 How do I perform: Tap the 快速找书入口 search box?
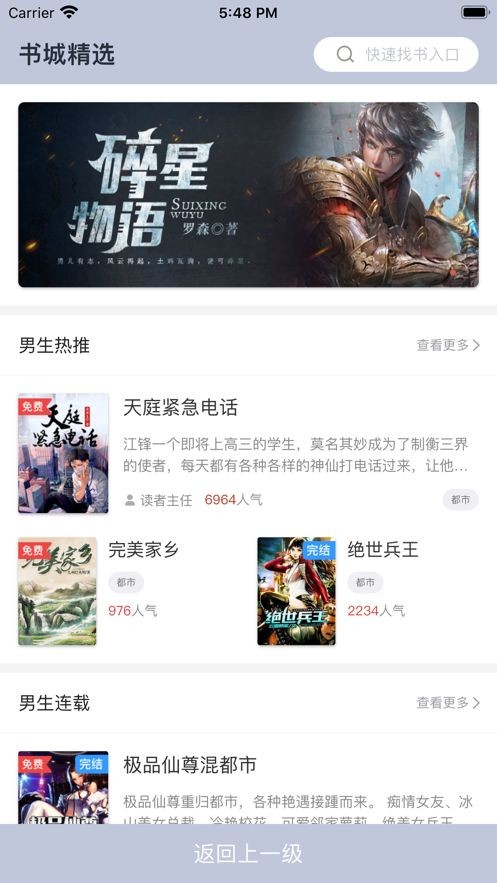[x=396, y=55]
